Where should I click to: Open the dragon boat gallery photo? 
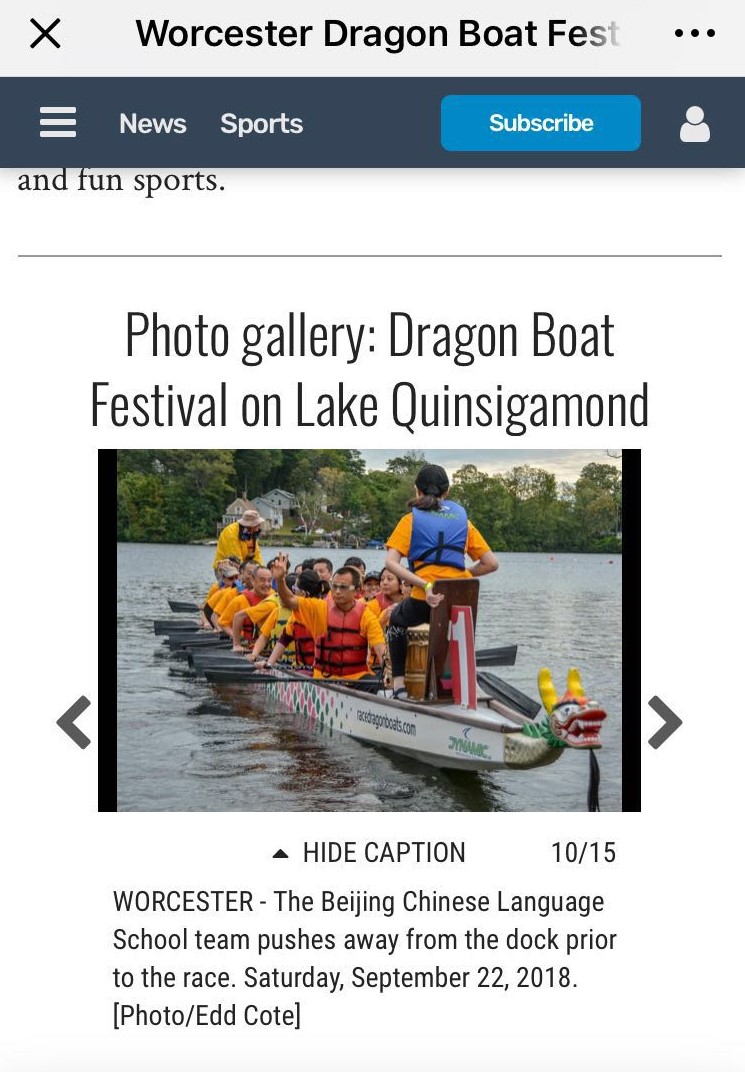point(369,630)
